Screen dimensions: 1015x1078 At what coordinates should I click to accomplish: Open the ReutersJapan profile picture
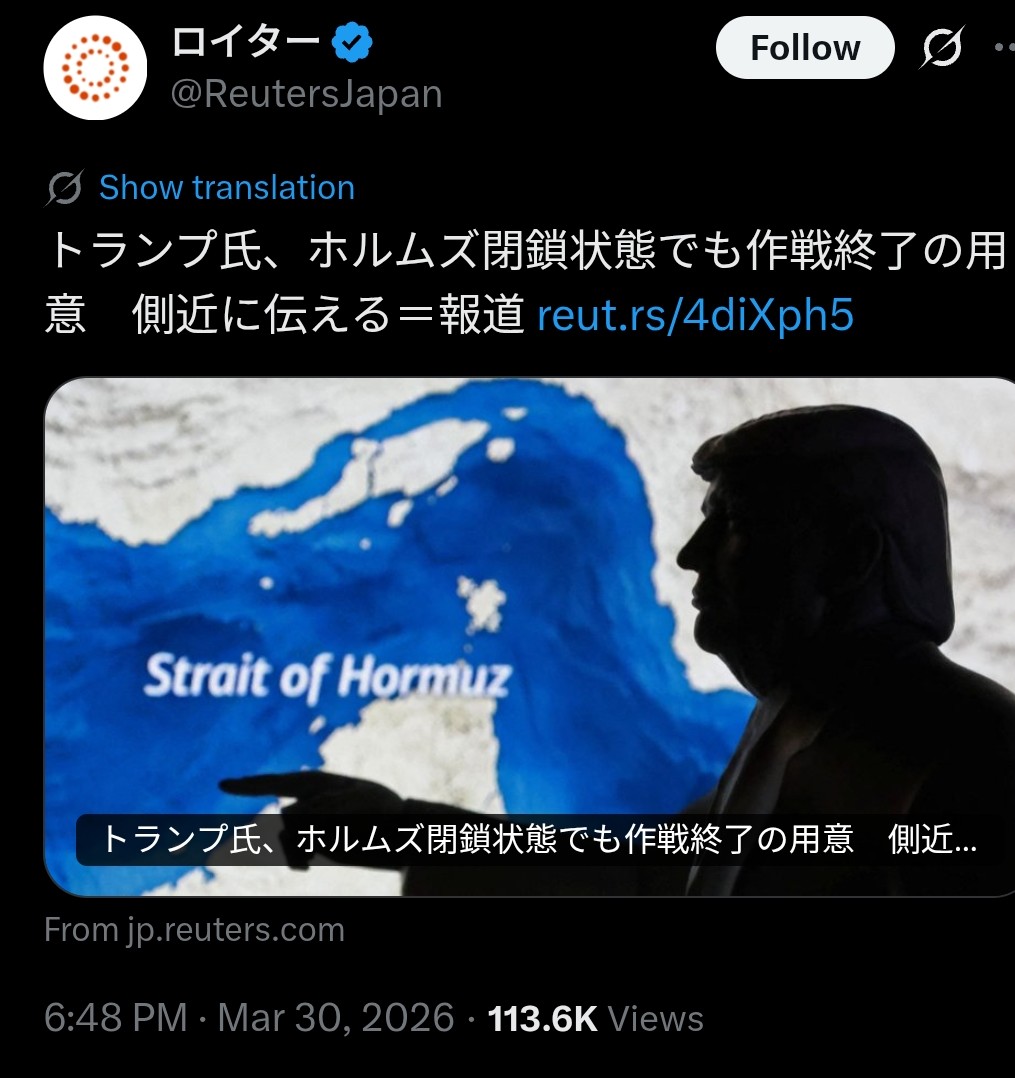[95, 68]
